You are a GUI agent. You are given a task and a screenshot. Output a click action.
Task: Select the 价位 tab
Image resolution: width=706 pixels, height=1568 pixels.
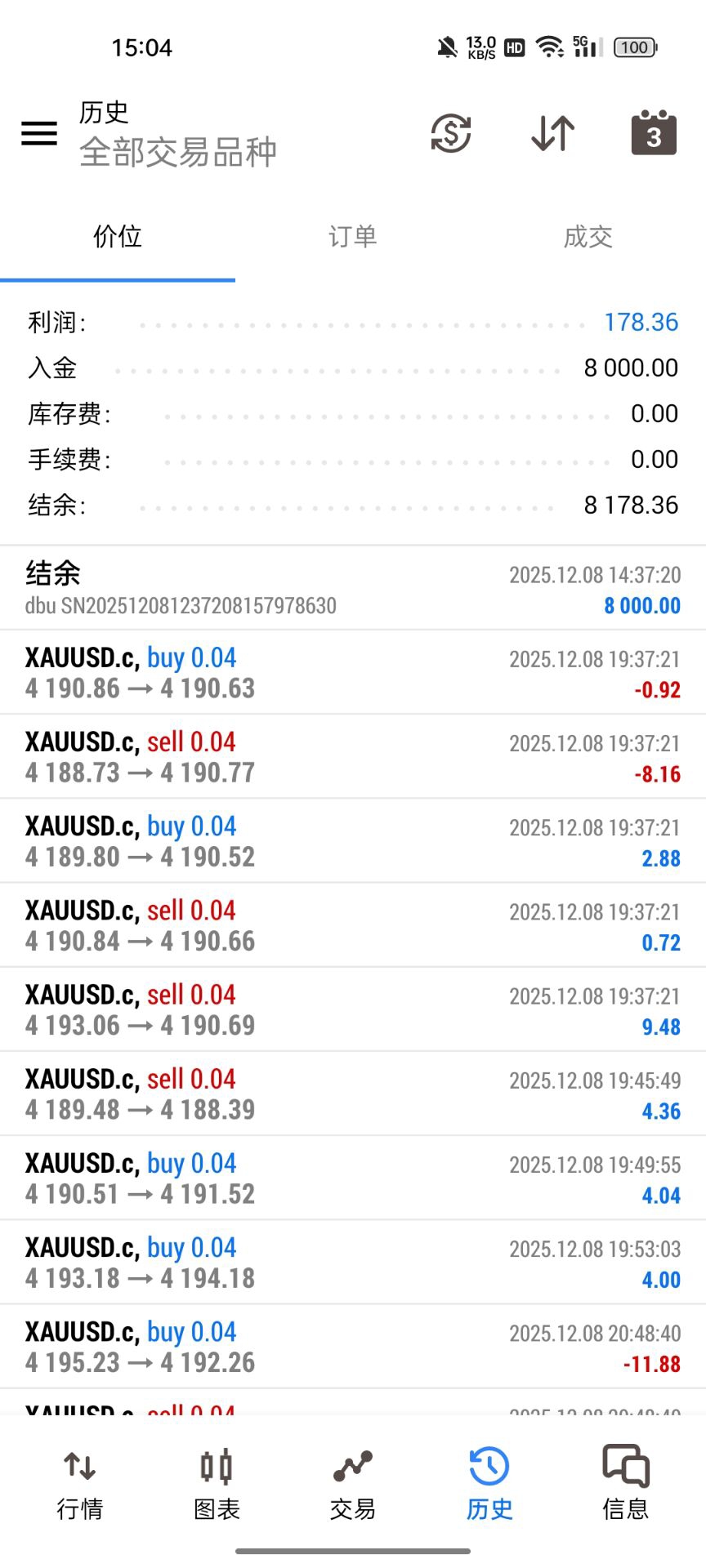point(118,237)
